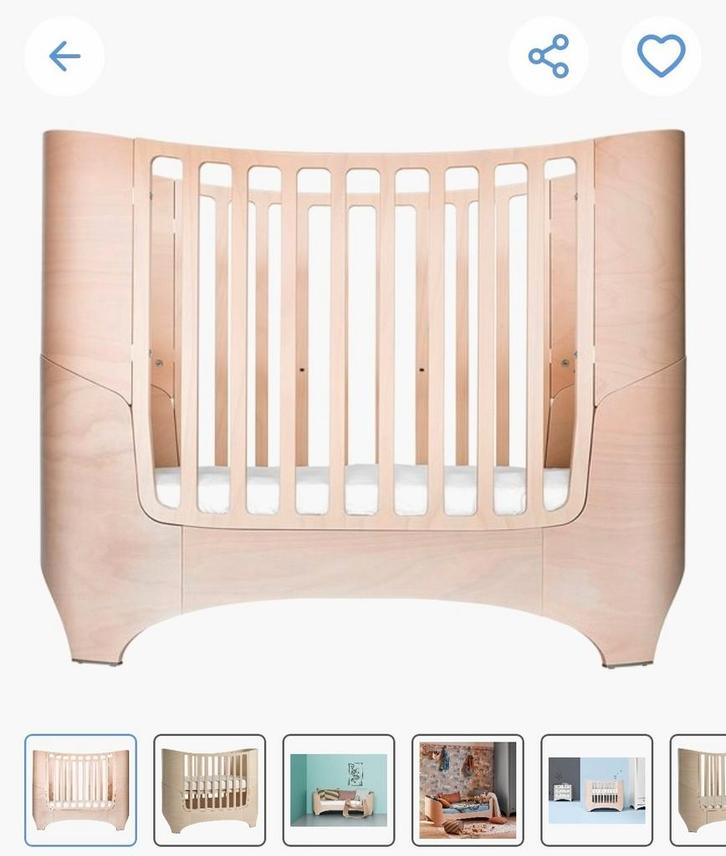726x856 pixels.
Task: Show thumbnail with stone wall bedroom scene
Action: pyautogui.click(x=467, y=790)
